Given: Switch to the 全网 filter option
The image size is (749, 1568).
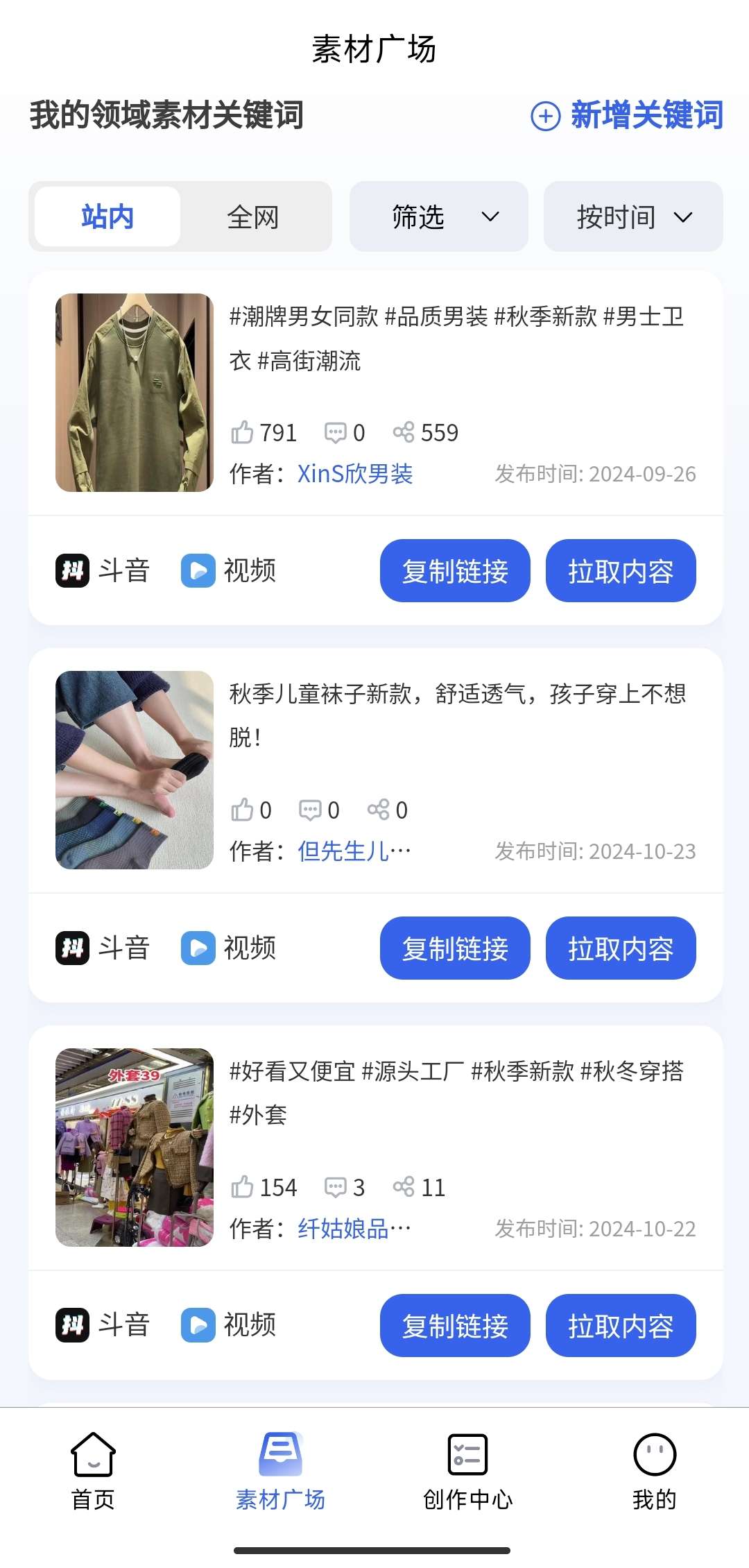Looking at the screenshot, I should pos(255,216).
